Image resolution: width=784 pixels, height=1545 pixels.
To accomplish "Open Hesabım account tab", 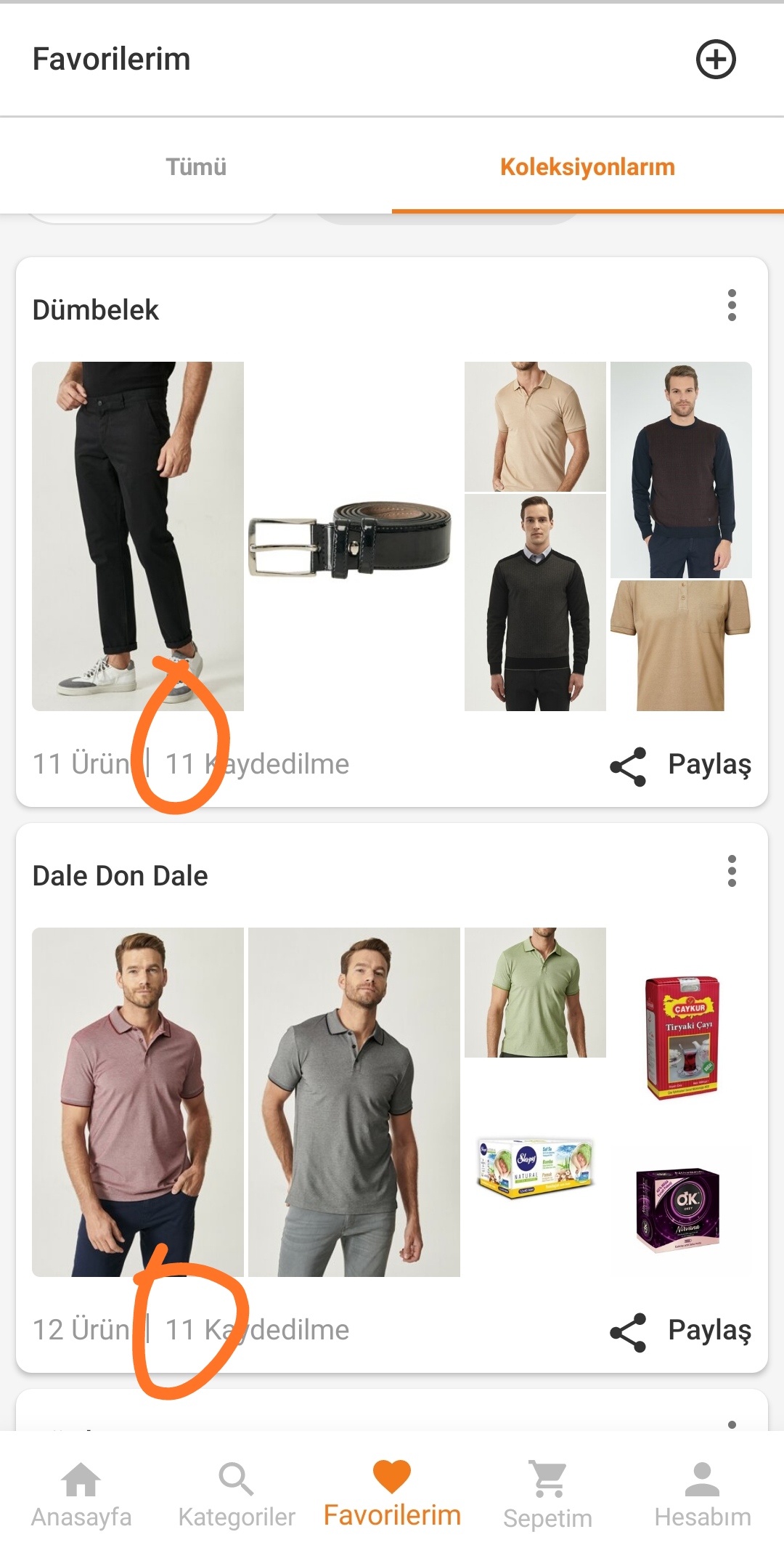I will click(x=702, y=1495).
